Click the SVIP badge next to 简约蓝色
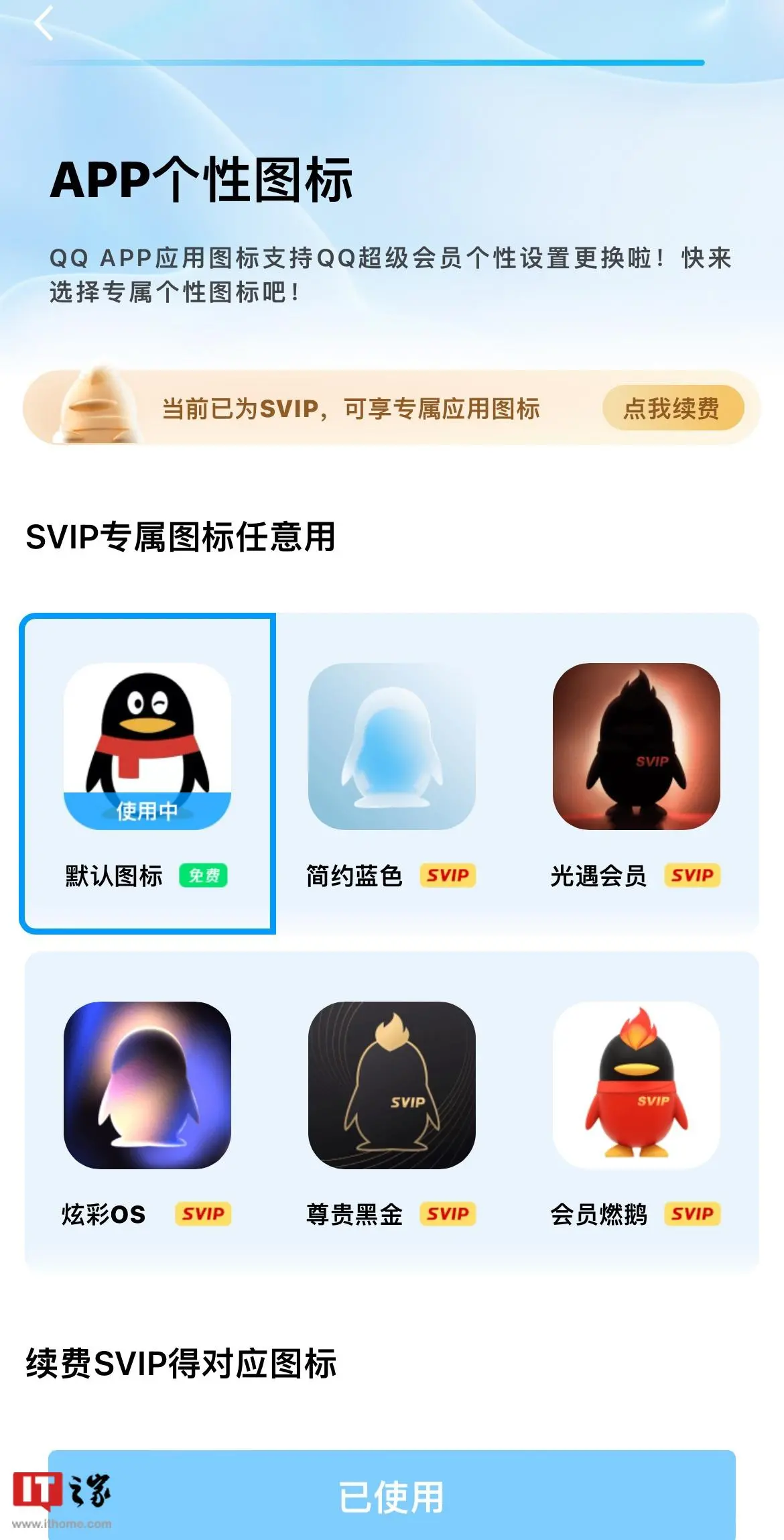The width and height of the screenshot is (784, 1540). click(449, 875)
